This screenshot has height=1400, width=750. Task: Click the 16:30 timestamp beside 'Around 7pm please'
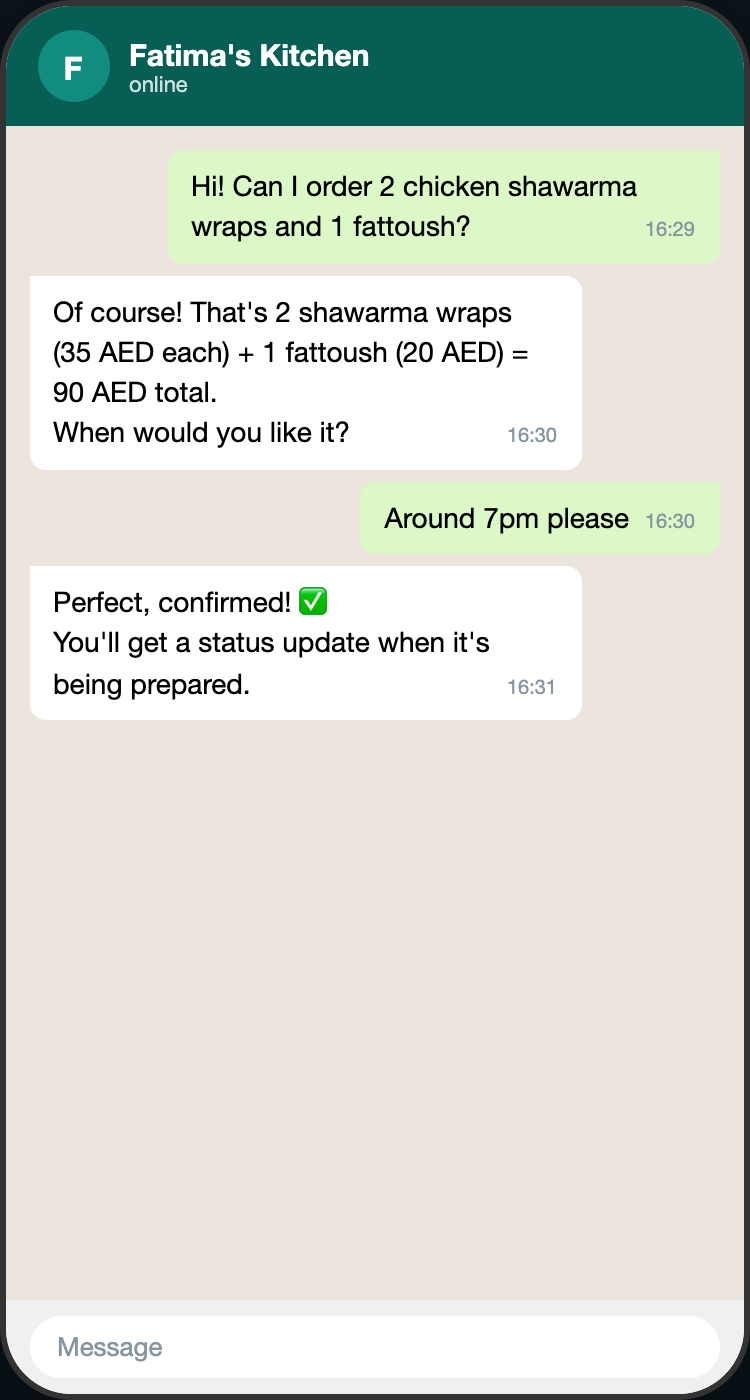pos(672,521)
